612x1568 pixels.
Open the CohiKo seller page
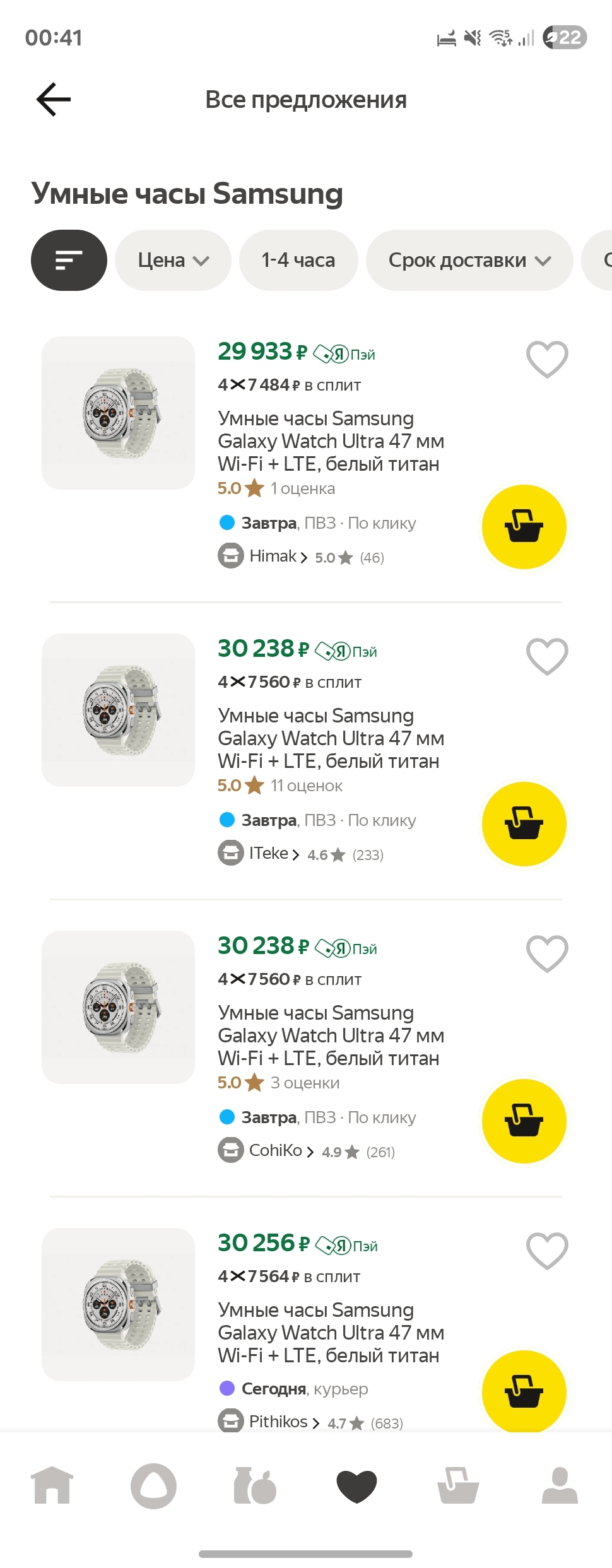(281, 1151)
